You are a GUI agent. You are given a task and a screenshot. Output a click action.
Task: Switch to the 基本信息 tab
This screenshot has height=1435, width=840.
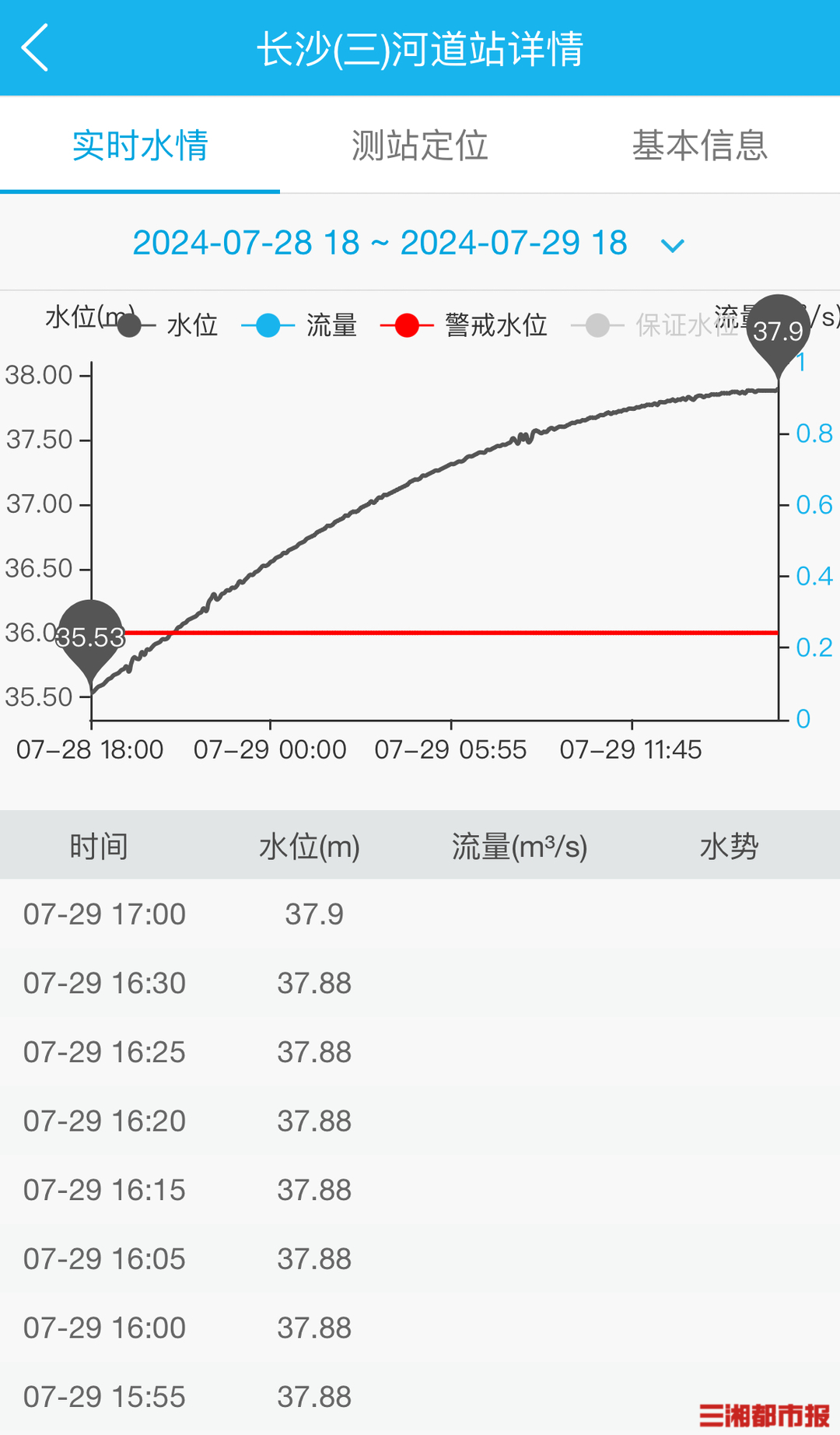click(x=700, y=146)
